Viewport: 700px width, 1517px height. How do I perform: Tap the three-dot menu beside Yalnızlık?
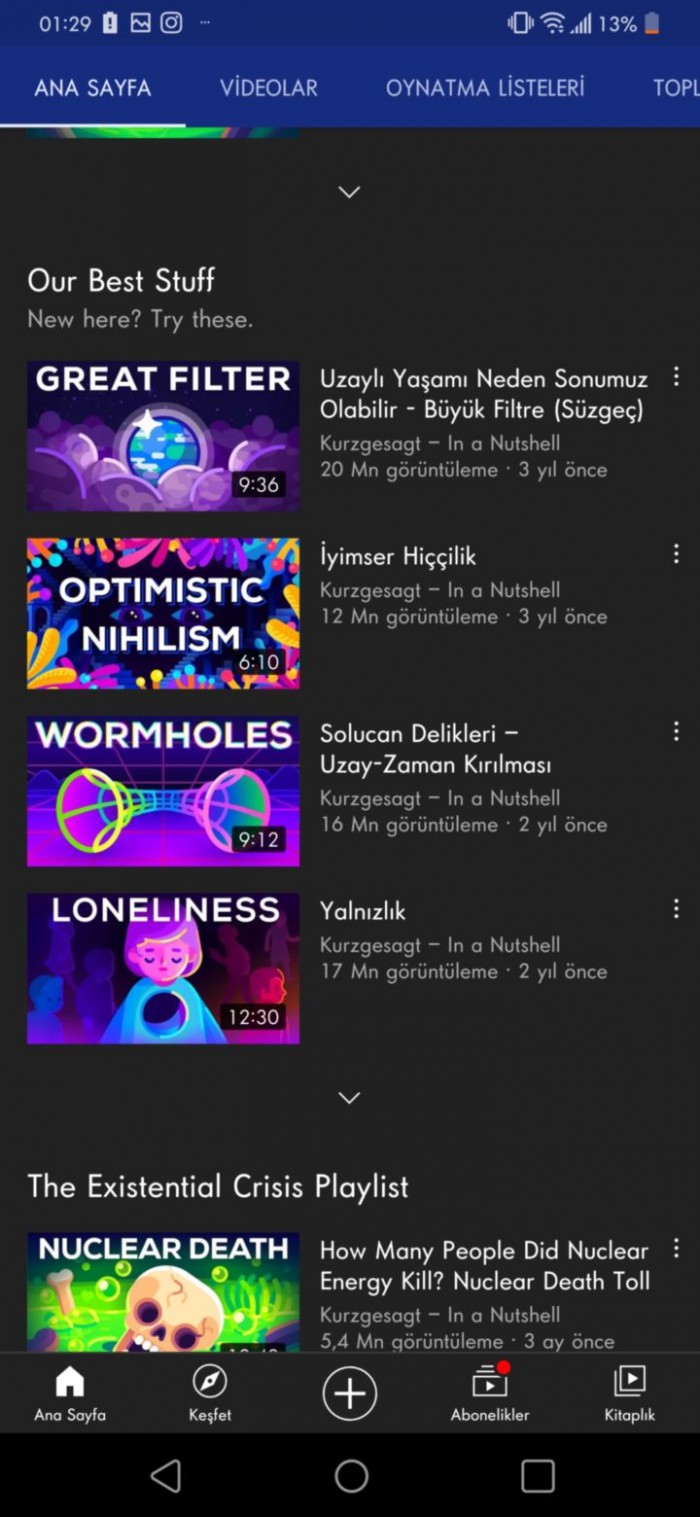coord(676,908)
